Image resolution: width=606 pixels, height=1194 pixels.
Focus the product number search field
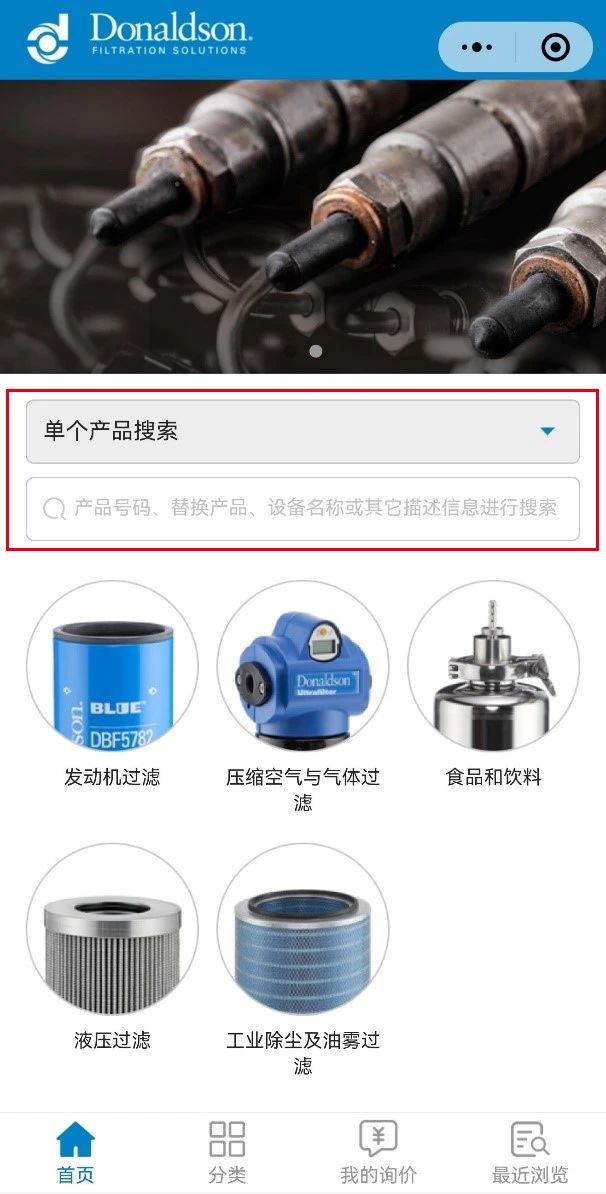pyautogui.click(x=302, y=508)
